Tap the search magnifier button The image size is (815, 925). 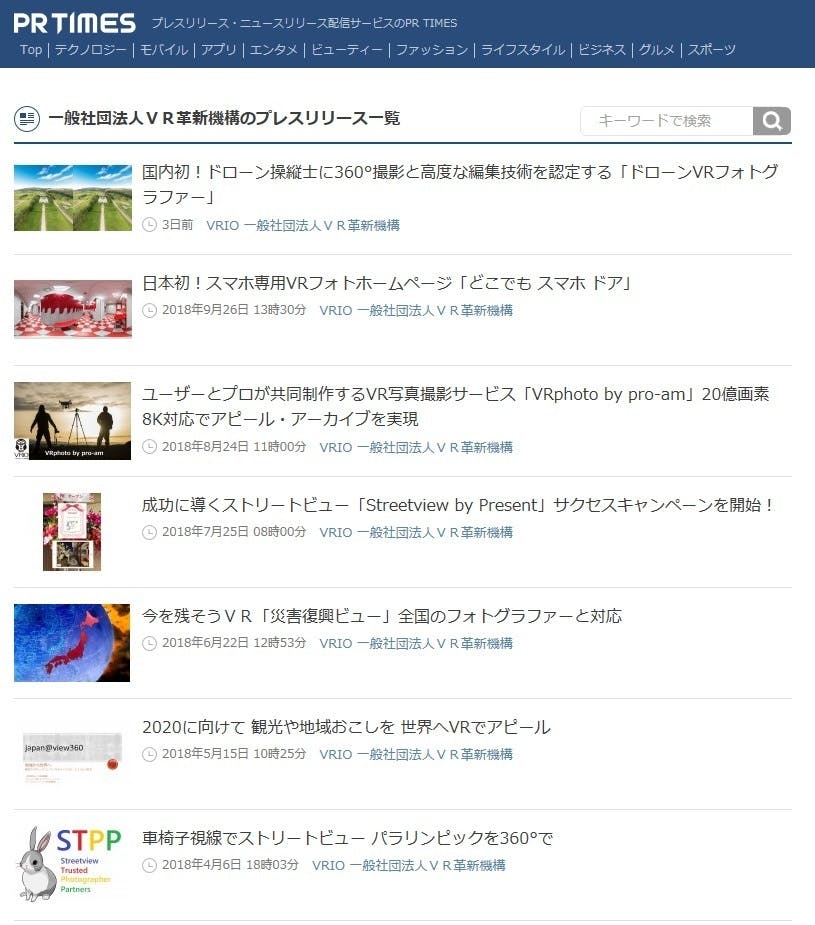point(771,121)
